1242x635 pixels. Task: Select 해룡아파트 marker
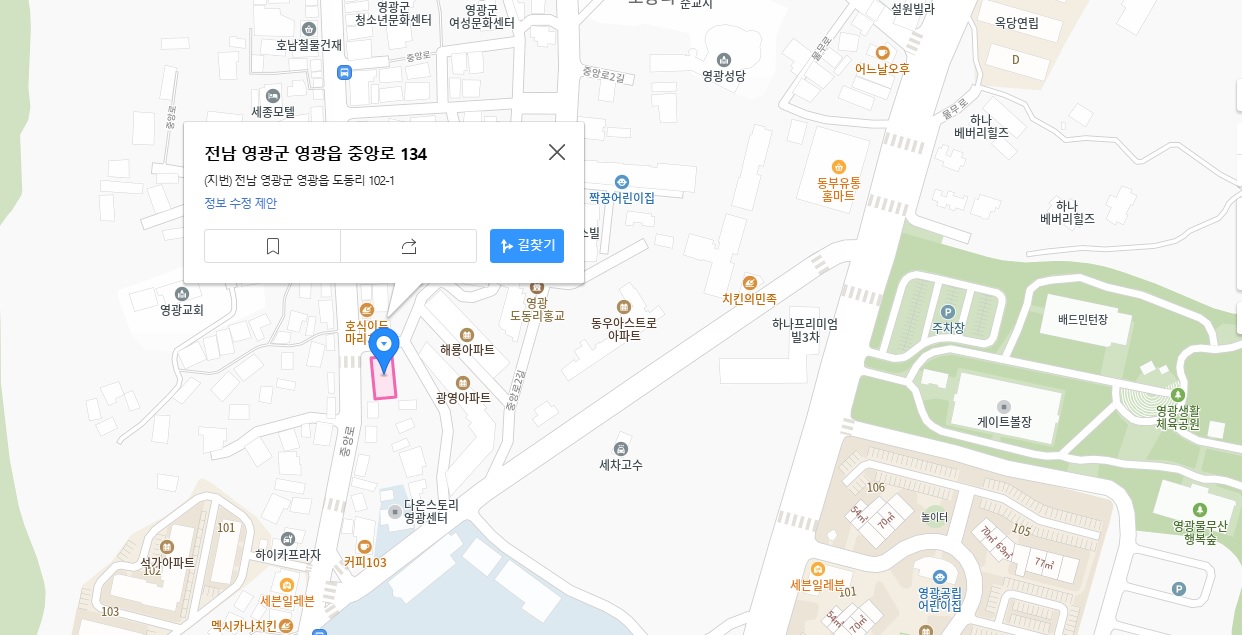click(x=467, y=335)
